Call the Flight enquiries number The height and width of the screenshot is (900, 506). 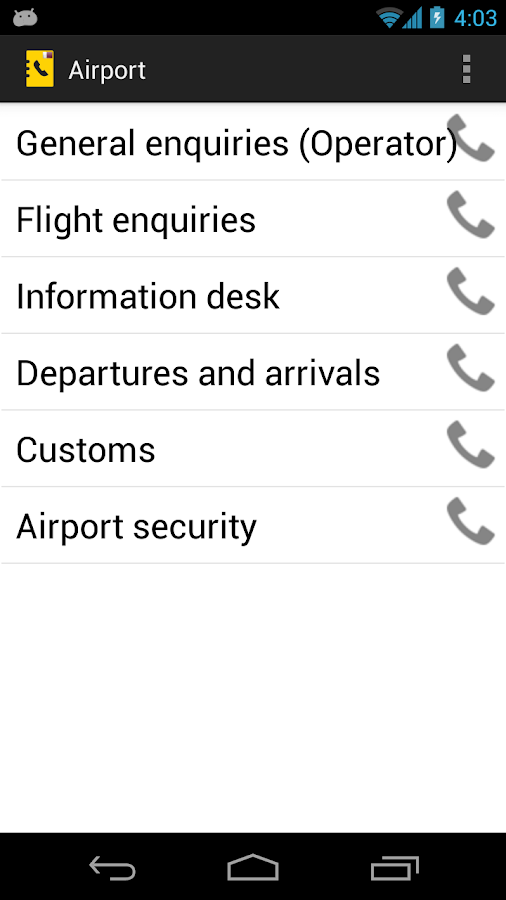(470, 215)
